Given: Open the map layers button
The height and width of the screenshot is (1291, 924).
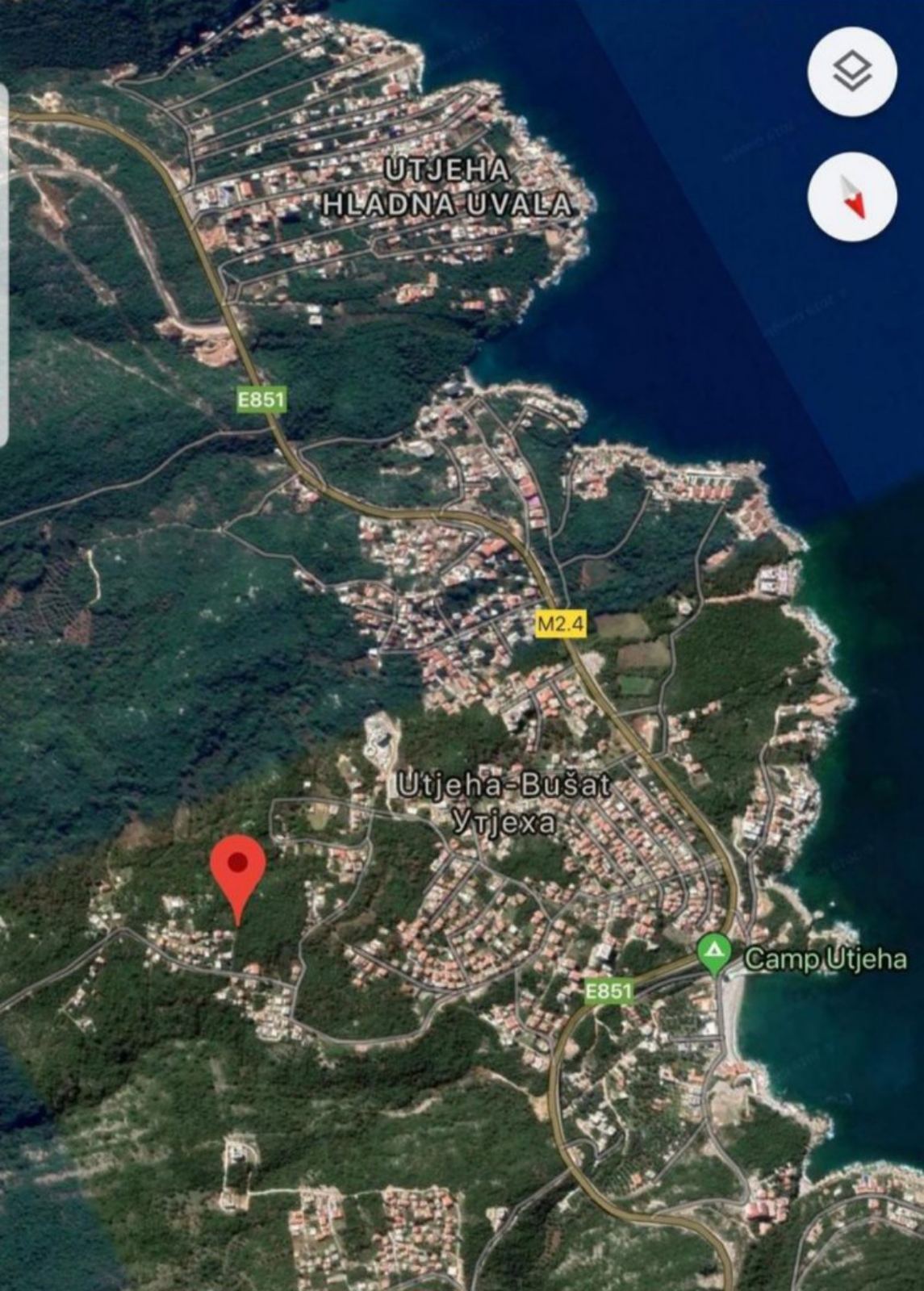Looking at the screenshot, I should (852, 72).
